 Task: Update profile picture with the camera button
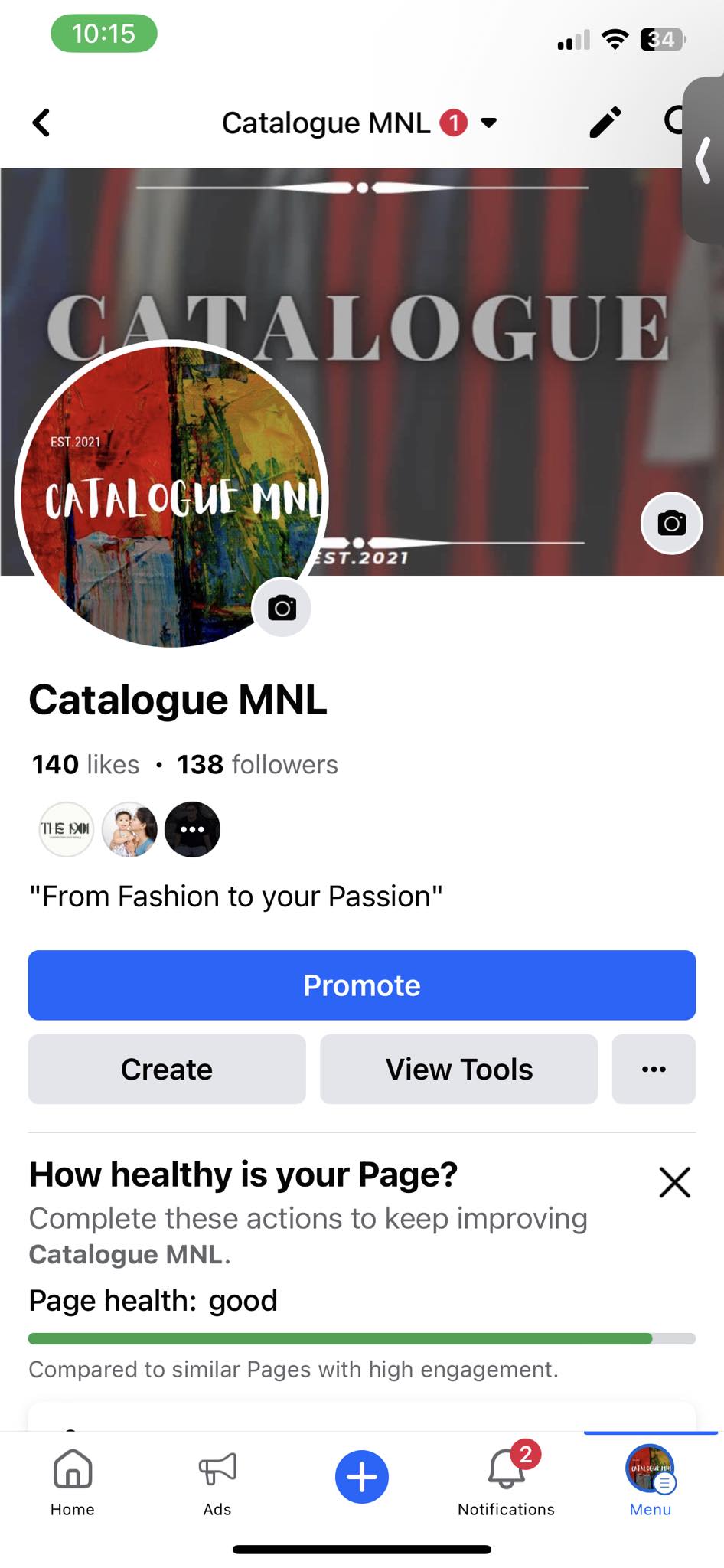click(282, 608)
